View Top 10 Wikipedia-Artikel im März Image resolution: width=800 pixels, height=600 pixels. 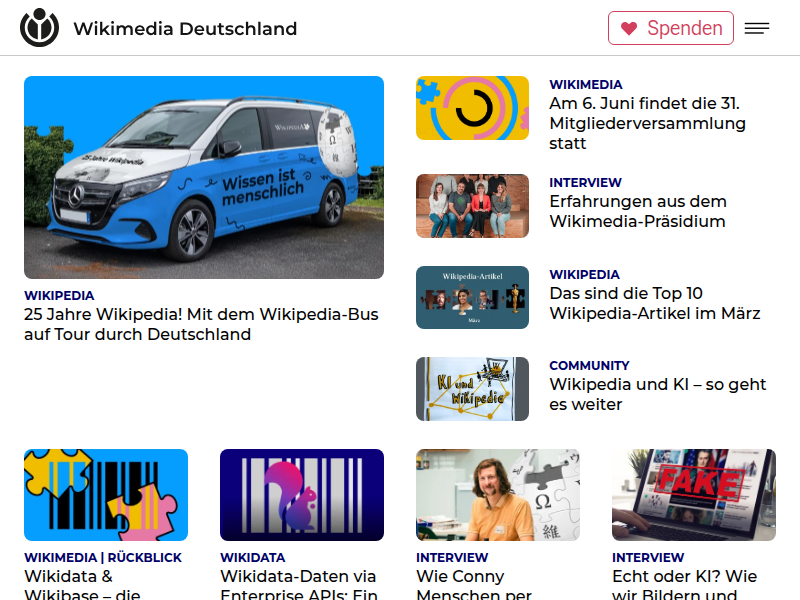point(654,303)
